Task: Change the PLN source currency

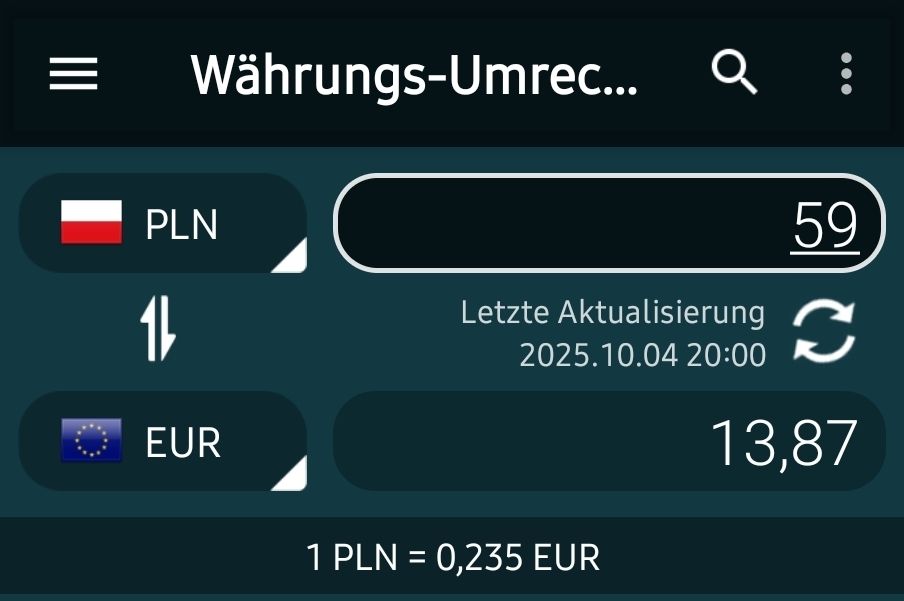Action: tap(163, 223)
